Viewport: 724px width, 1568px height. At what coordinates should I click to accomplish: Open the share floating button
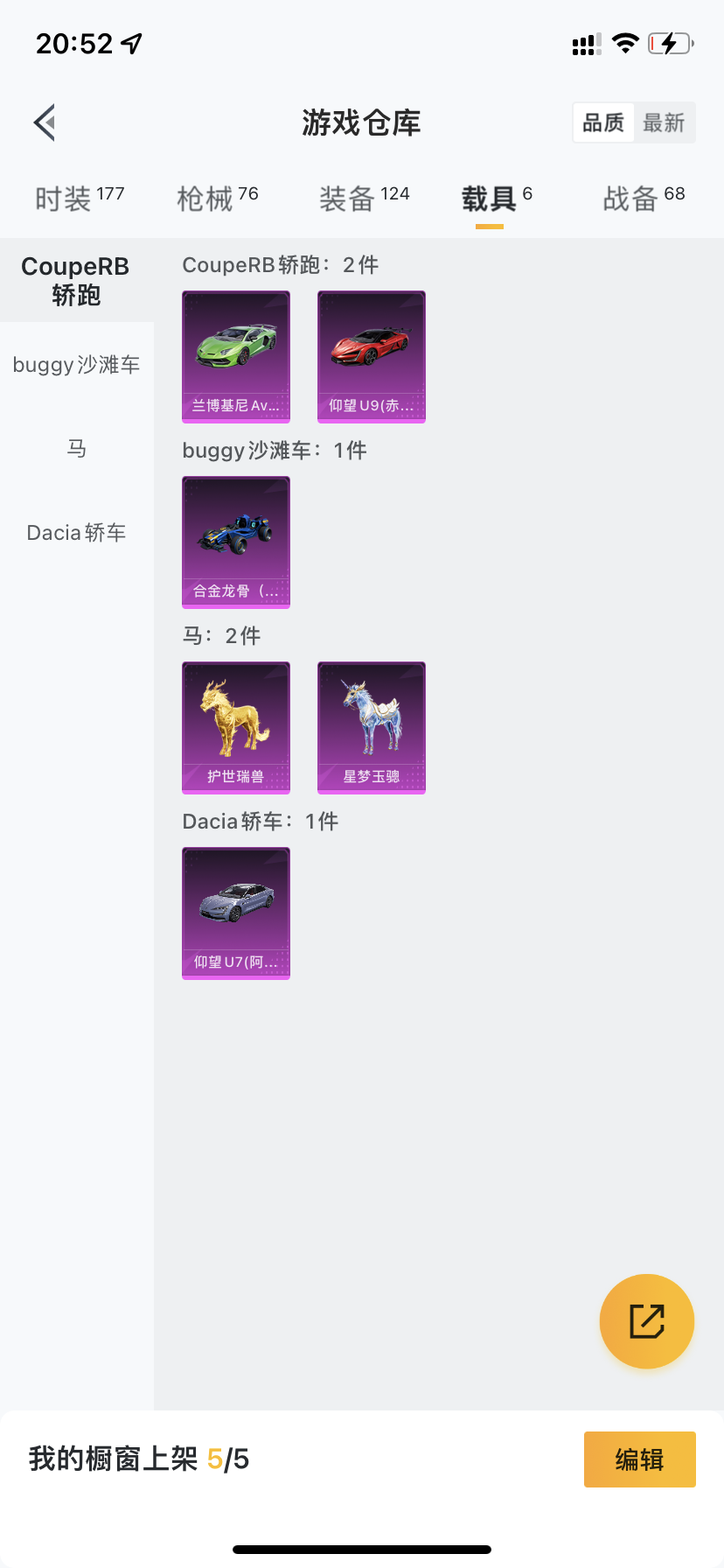pyautogui.click(x=646, y=1321)
